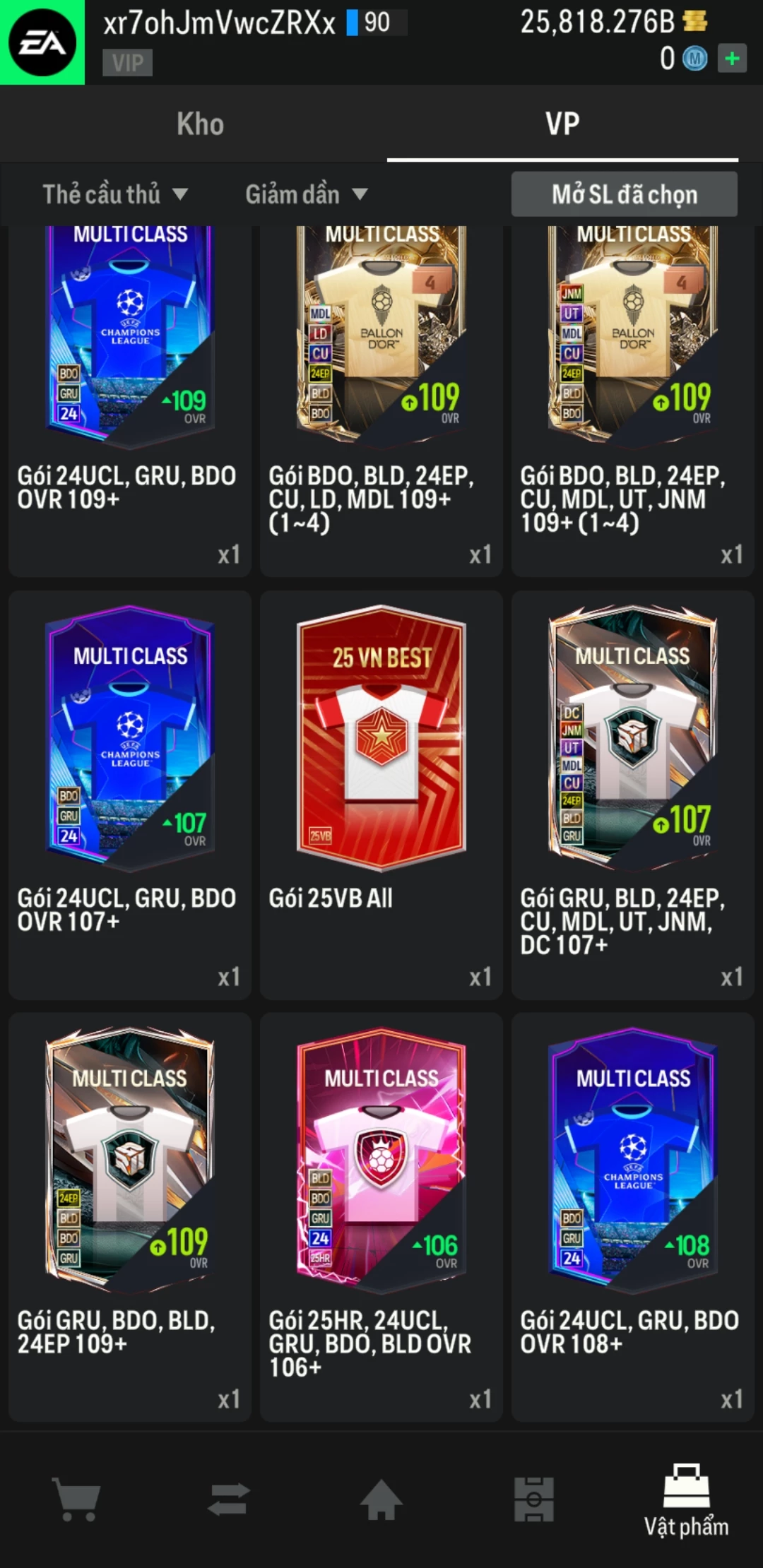The image size is (763, 1568).
Task: Switch to the Kho tab
Action: (x=200, y=124)
